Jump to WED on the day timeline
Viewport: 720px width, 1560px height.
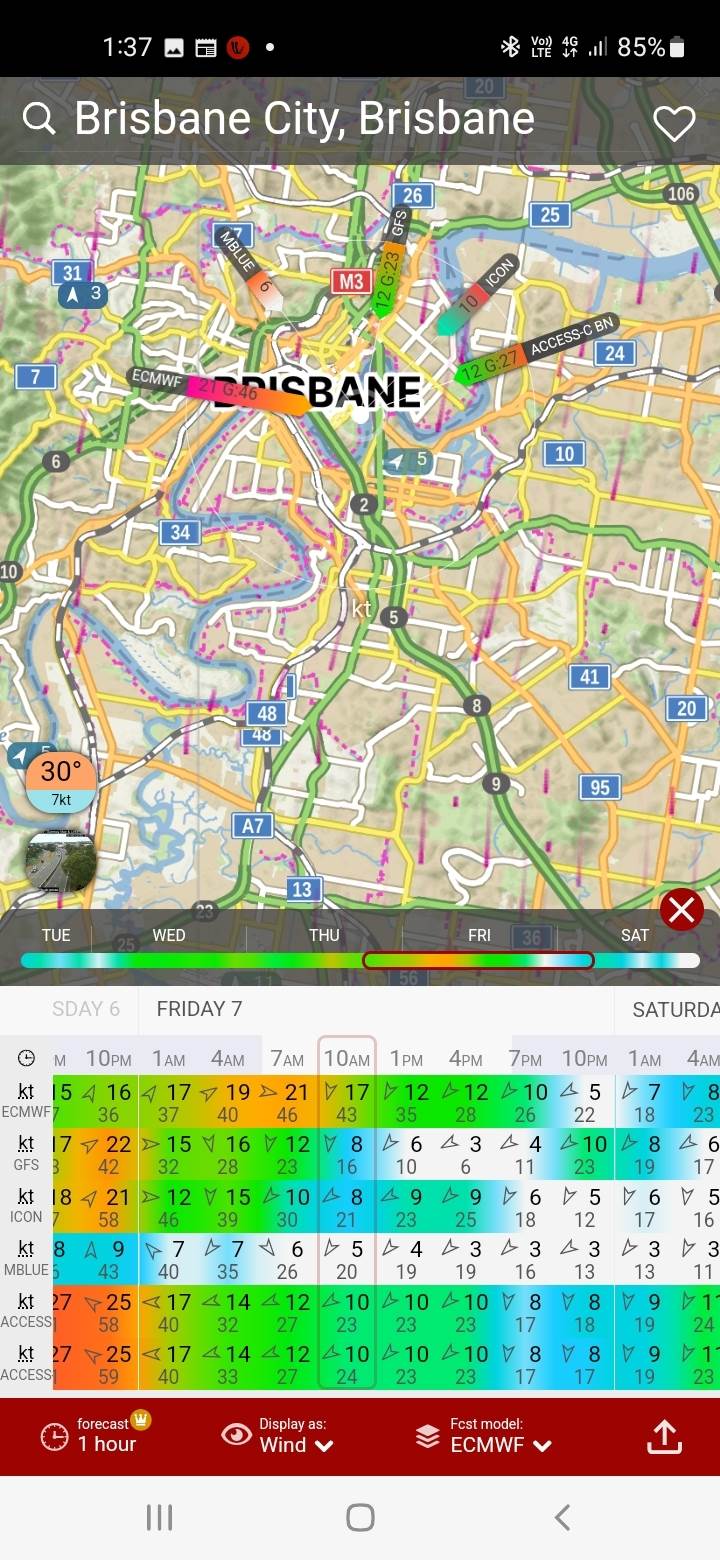coord(169,936)
